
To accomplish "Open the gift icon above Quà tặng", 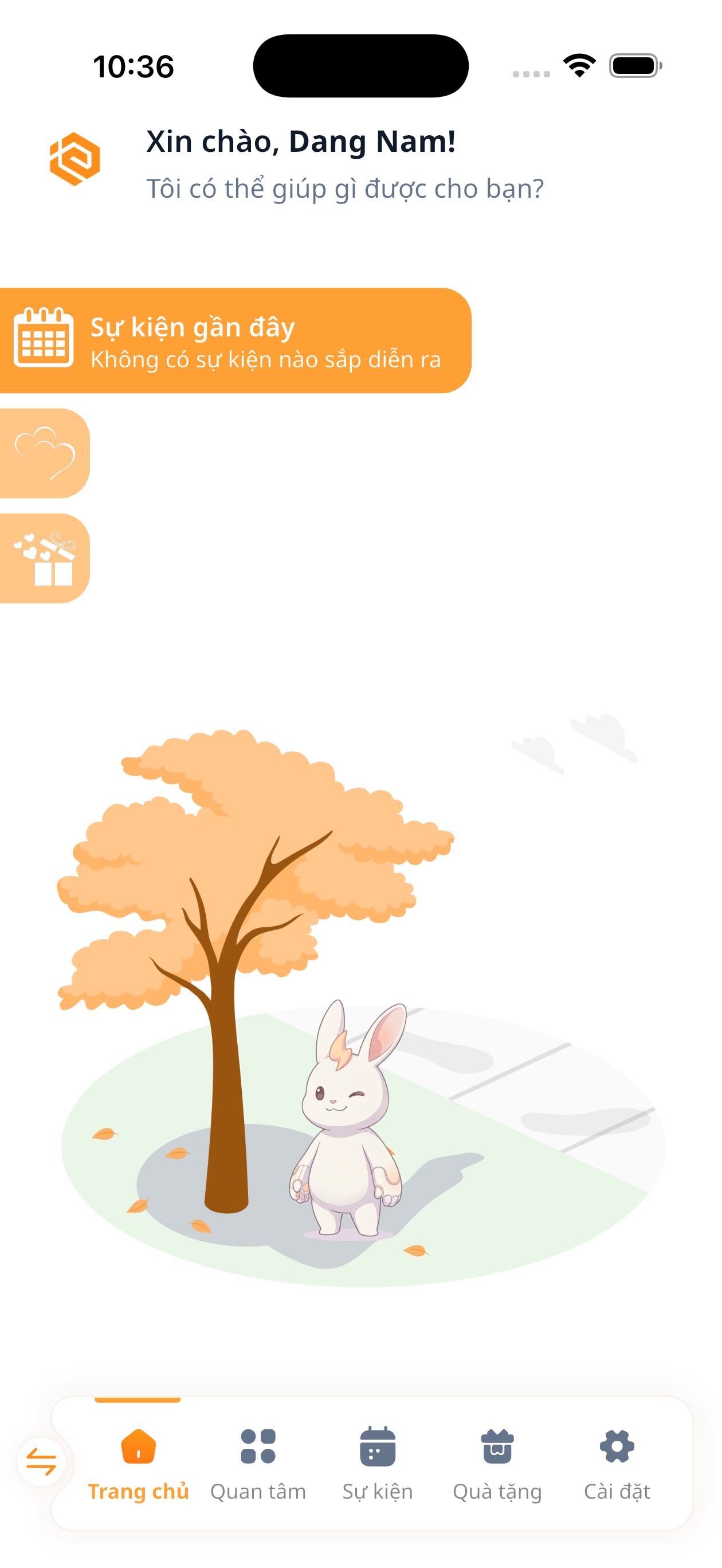I will 498,1448.
